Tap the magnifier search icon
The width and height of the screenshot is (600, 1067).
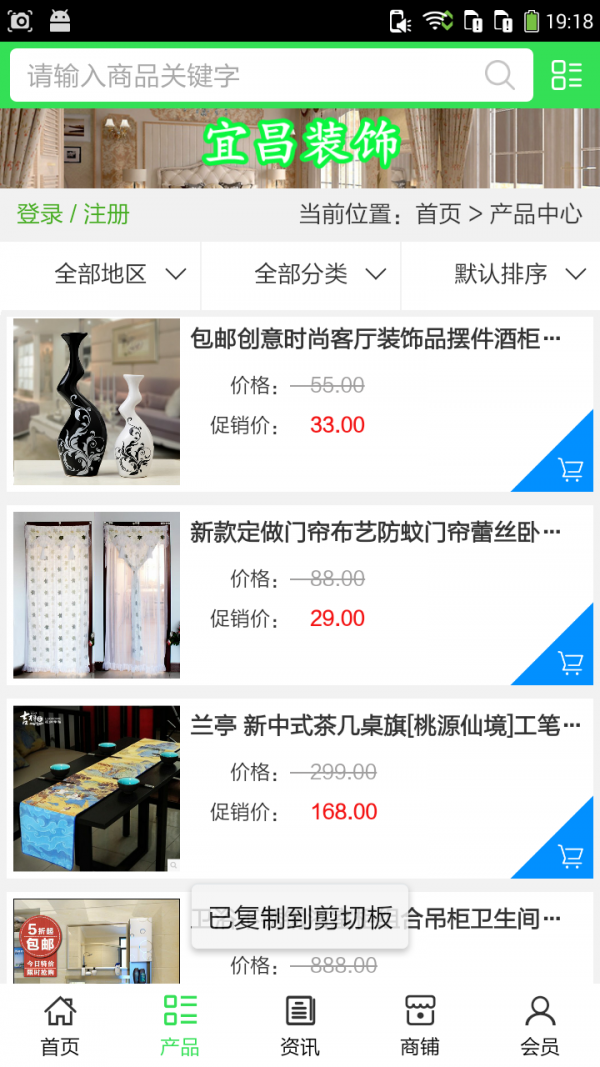pos(499,75)
